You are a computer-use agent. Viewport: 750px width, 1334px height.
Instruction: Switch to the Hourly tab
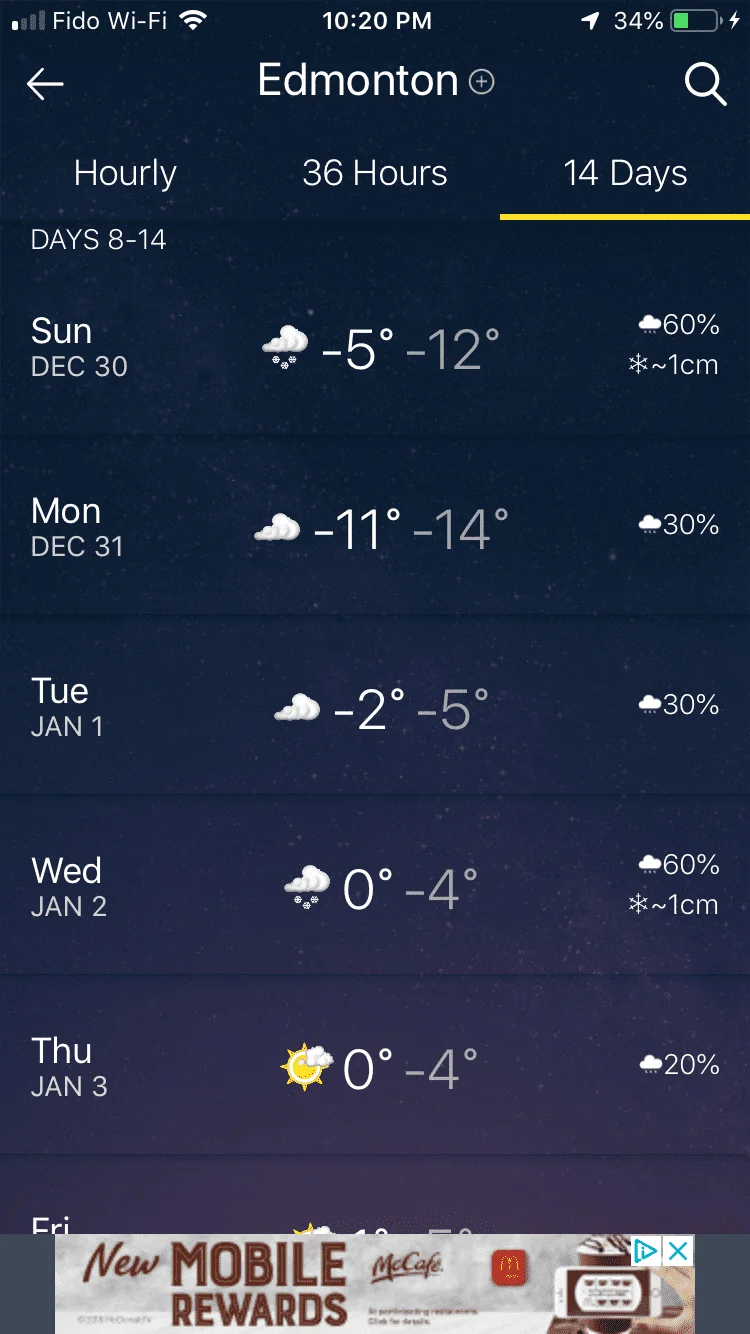point(125,174)
